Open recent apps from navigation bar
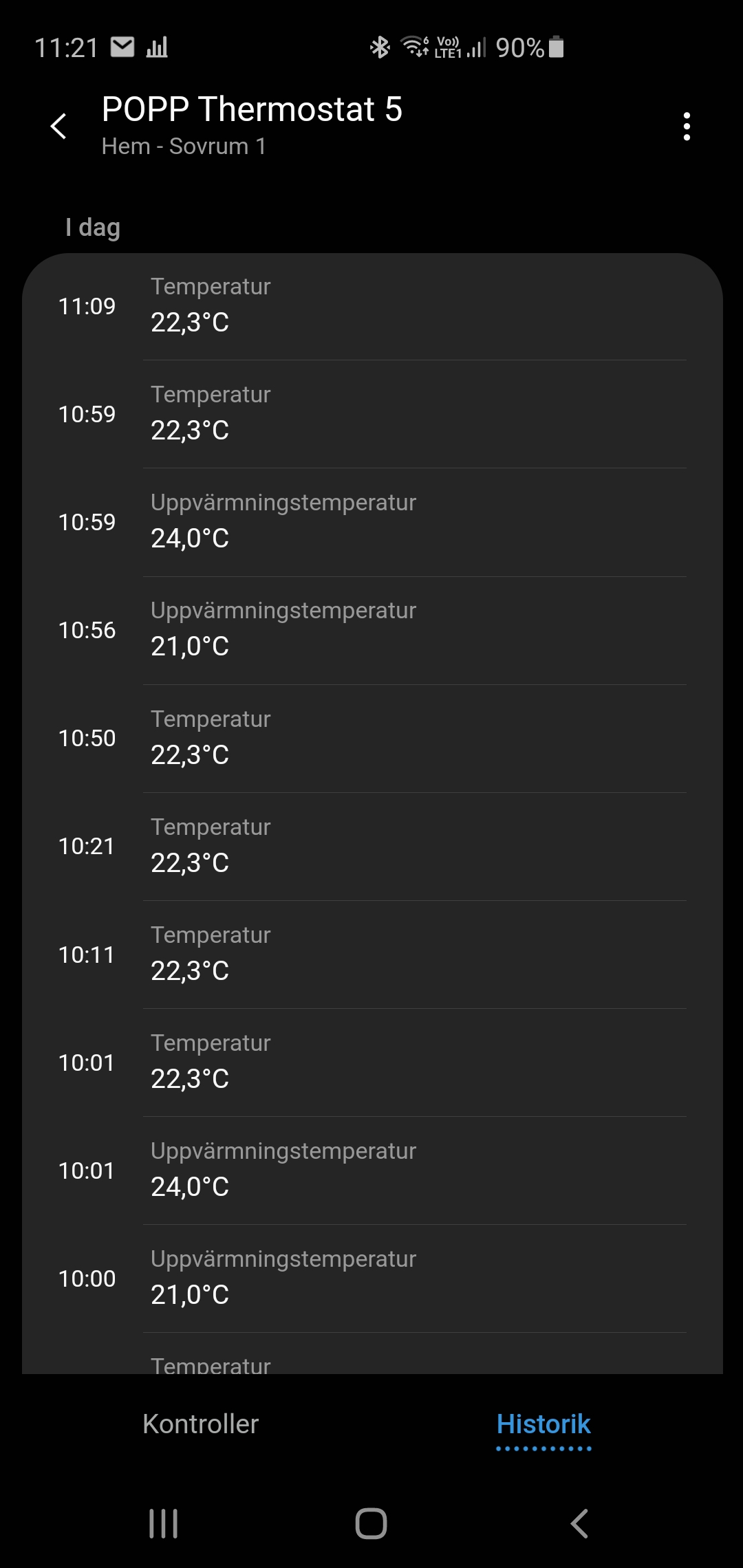 (163, 1523)
